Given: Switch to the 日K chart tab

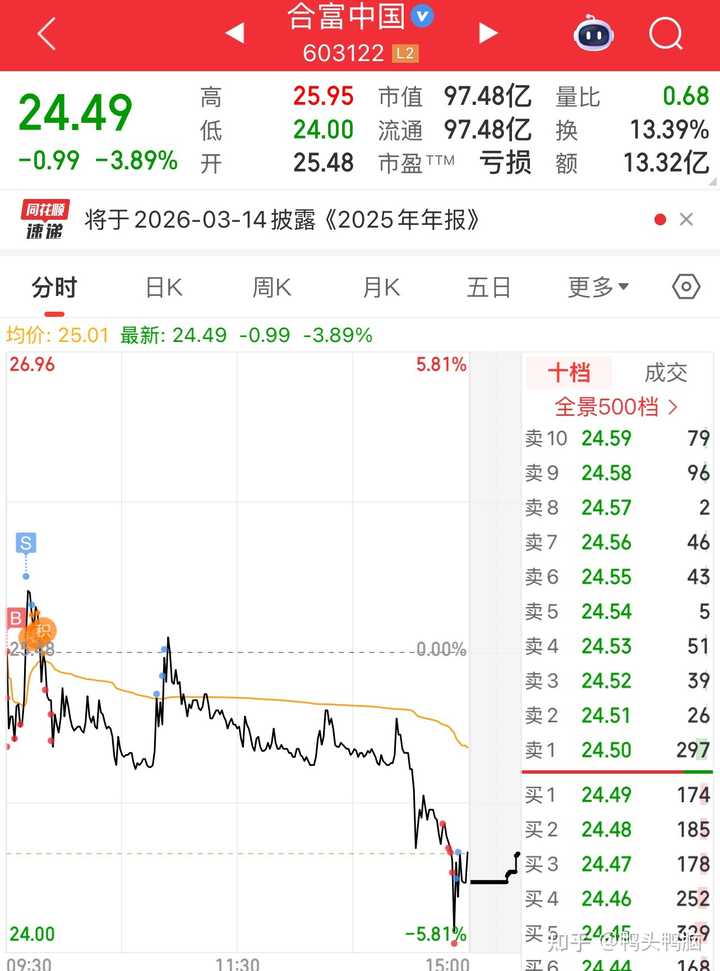Looking at the screenshot, I should tap(164, 288).
